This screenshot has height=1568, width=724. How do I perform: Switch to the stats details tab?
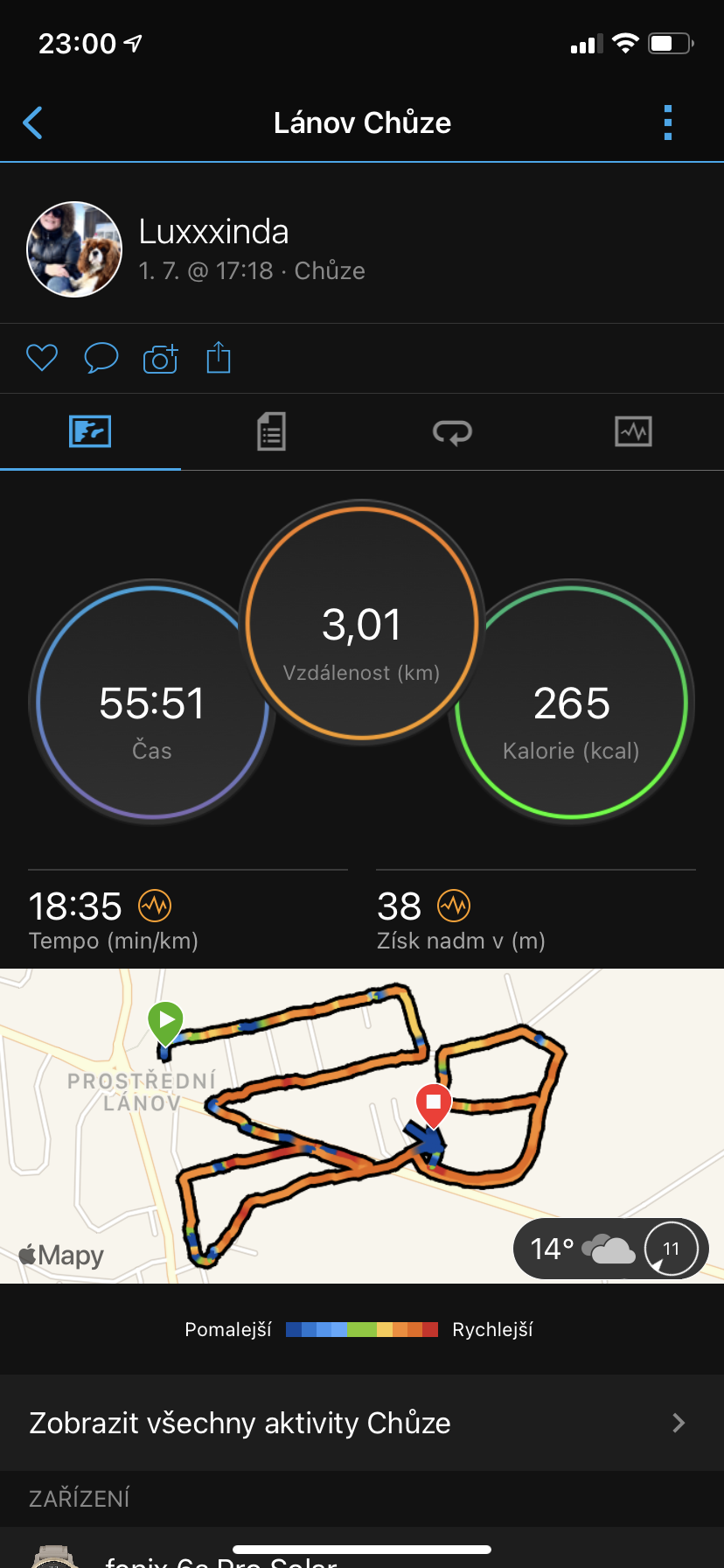[271, 432]
